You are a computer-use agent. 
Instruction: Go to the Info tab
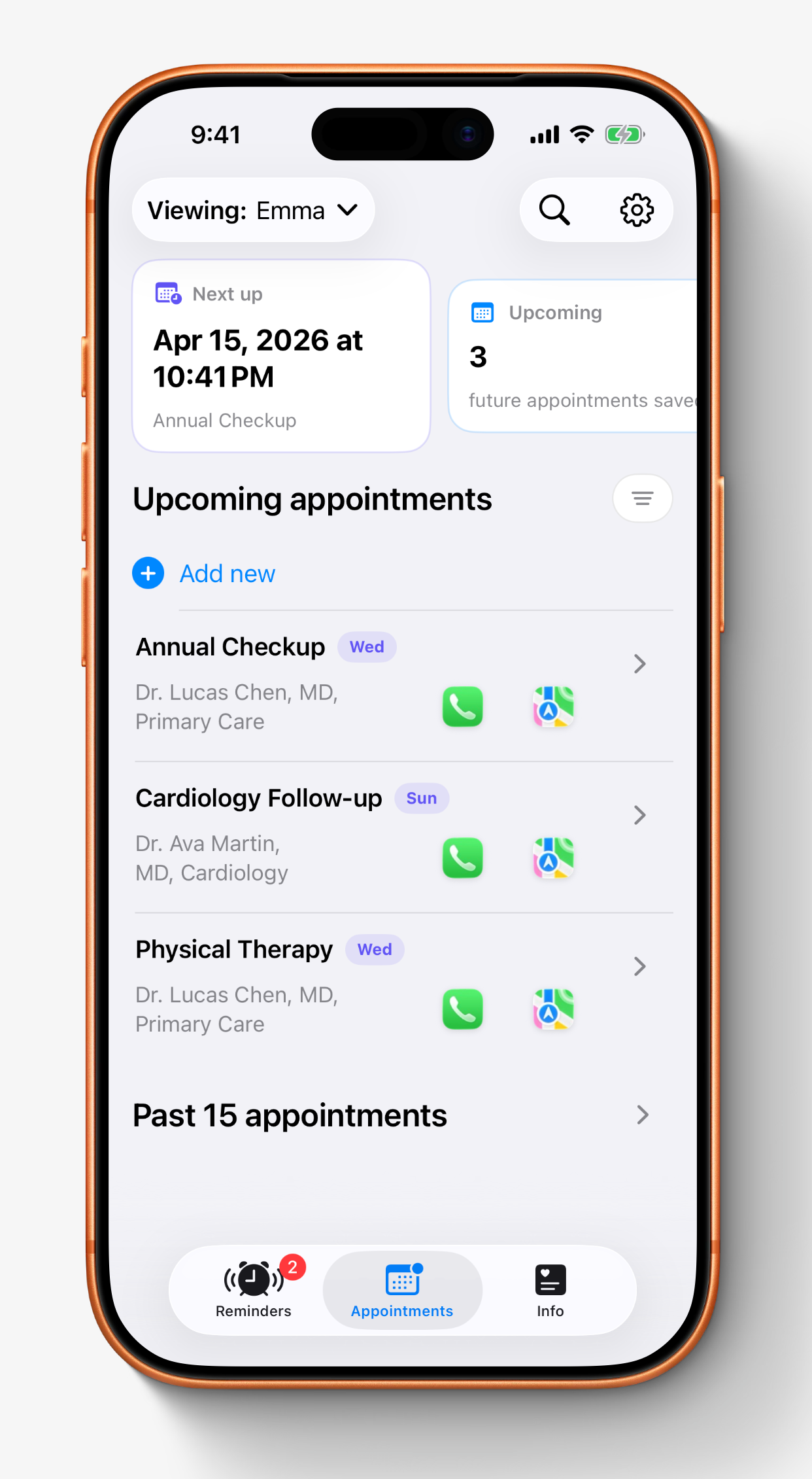[550, 1291]
